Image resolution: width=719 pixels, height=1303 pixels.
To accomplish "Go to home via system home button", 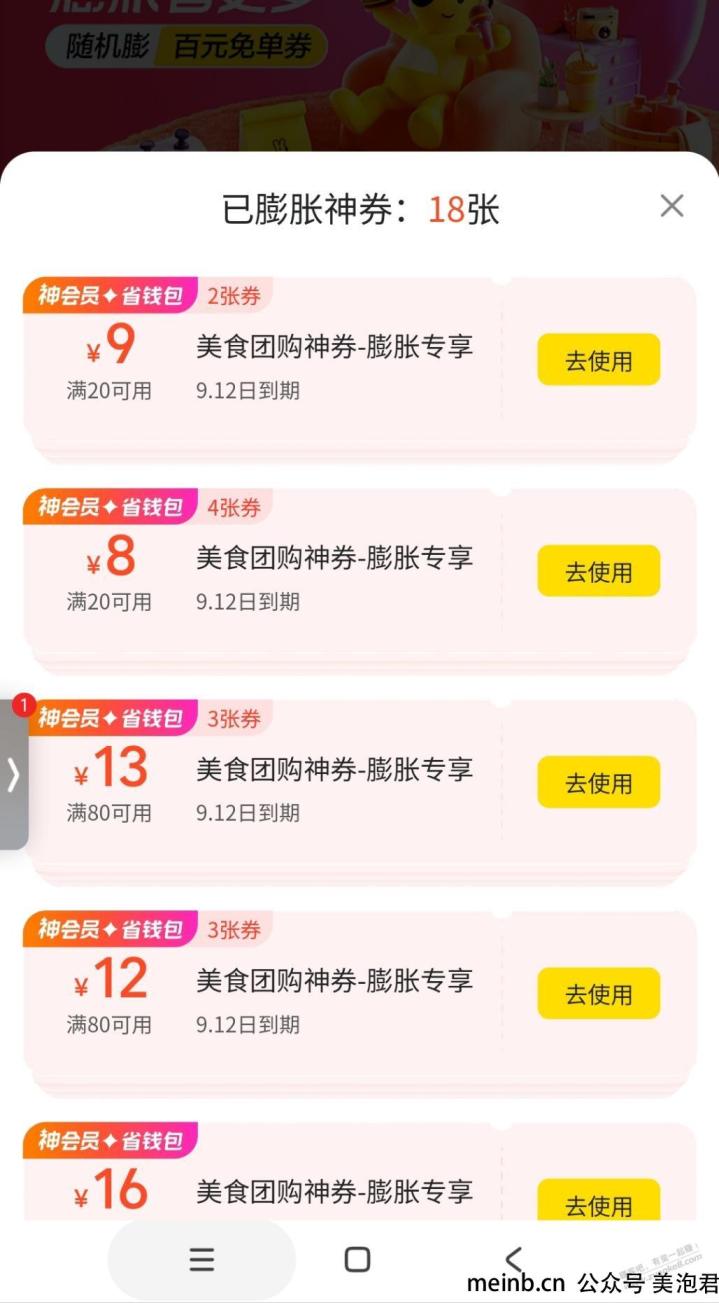I will [x=357, y=1259].
